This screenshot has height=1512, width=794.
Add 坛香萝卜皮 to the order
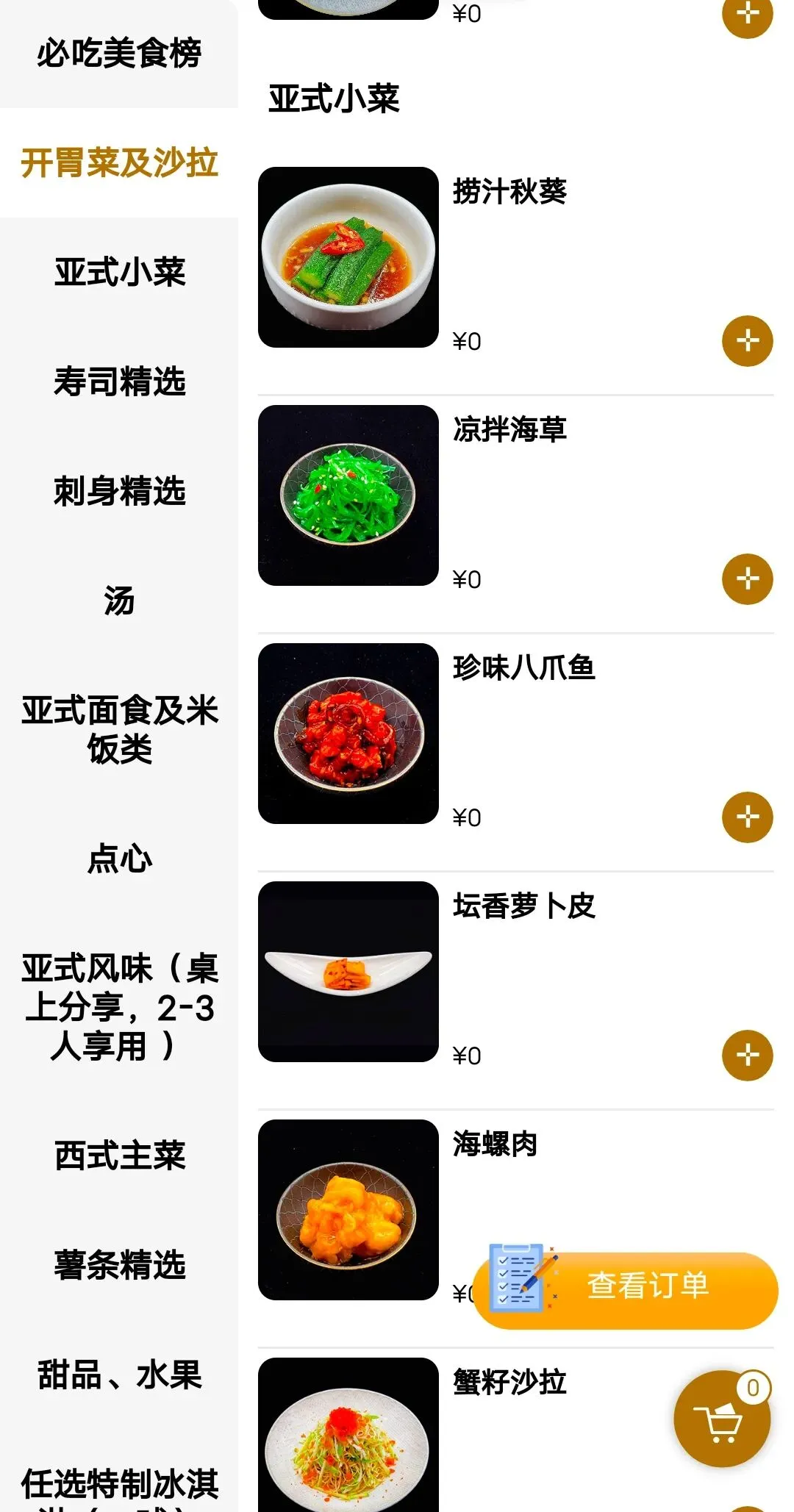747,1056
